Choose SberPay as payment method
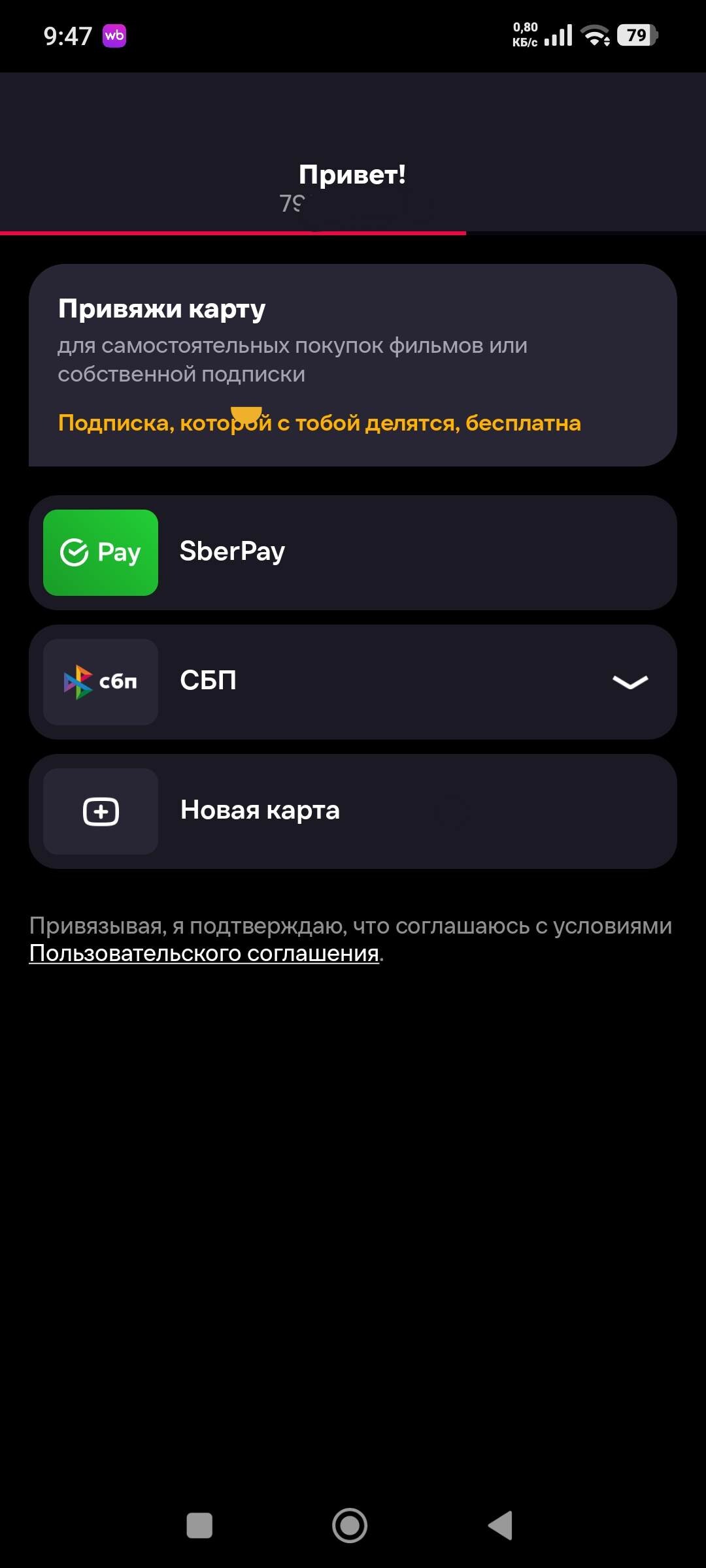 coord(352,552)
